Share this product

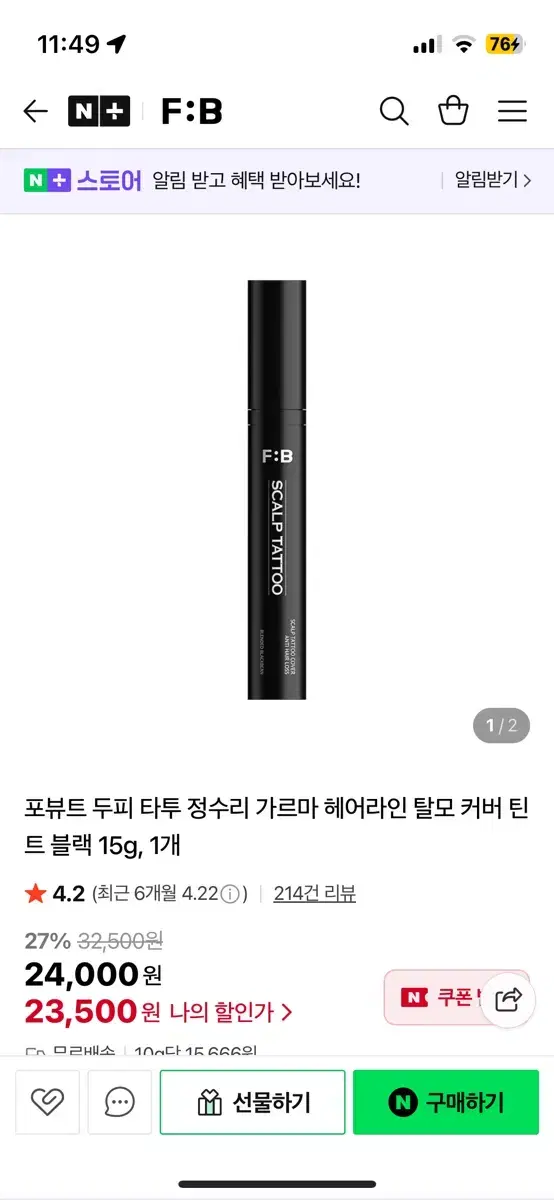click(508, 997)
